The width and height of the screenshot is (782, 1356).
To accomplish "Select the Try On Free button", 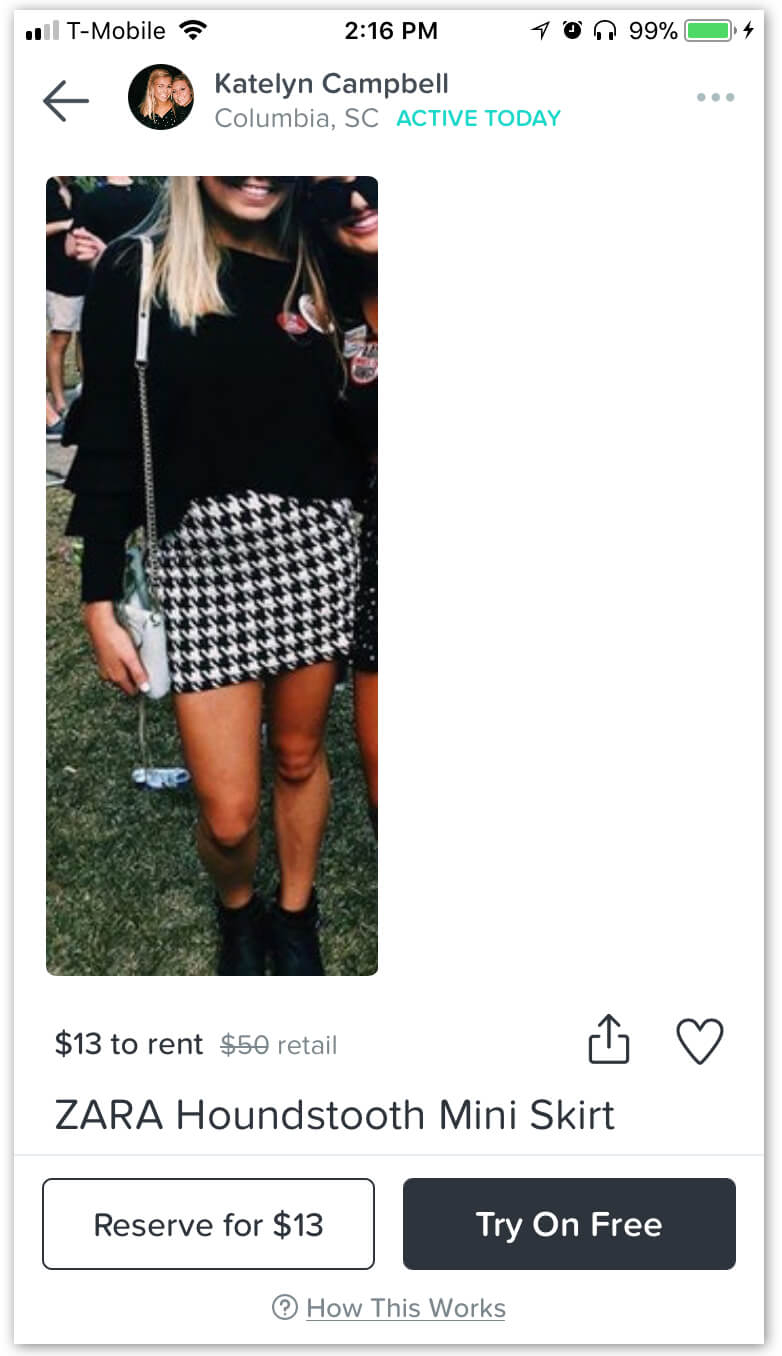I will (569, 1224).
